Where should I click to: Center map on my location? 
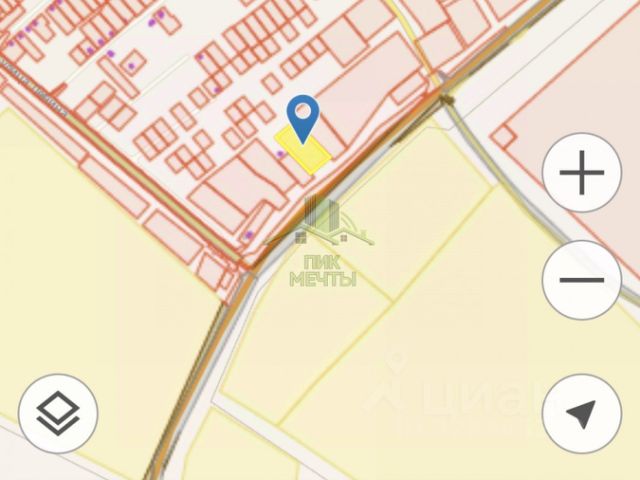click(x=582, y=414)
